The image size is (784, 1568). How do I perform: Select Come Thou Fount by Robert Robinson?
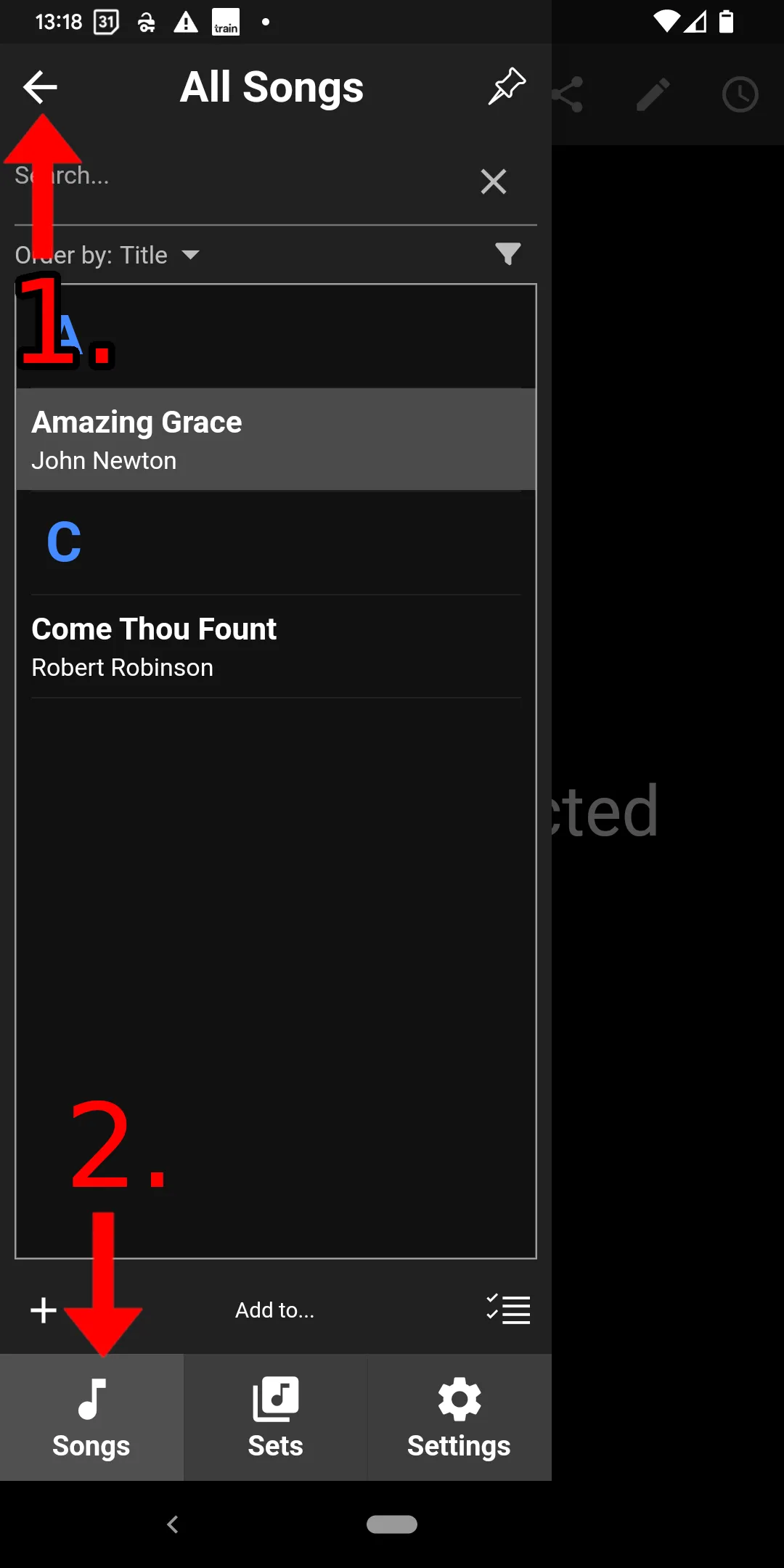click(x=275, y=645)
